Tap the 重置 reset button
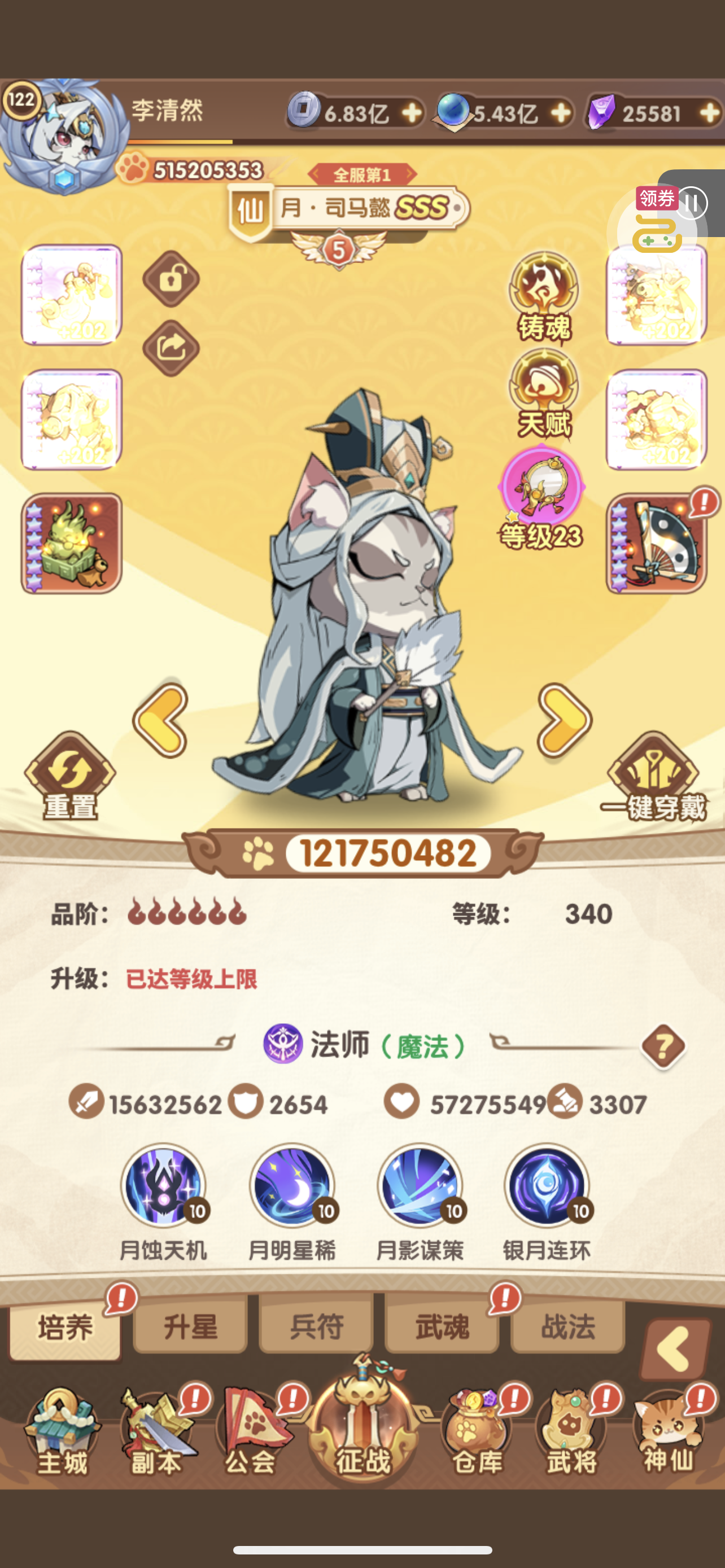This screenshot has height=1568, width=725. pos(70,776)
